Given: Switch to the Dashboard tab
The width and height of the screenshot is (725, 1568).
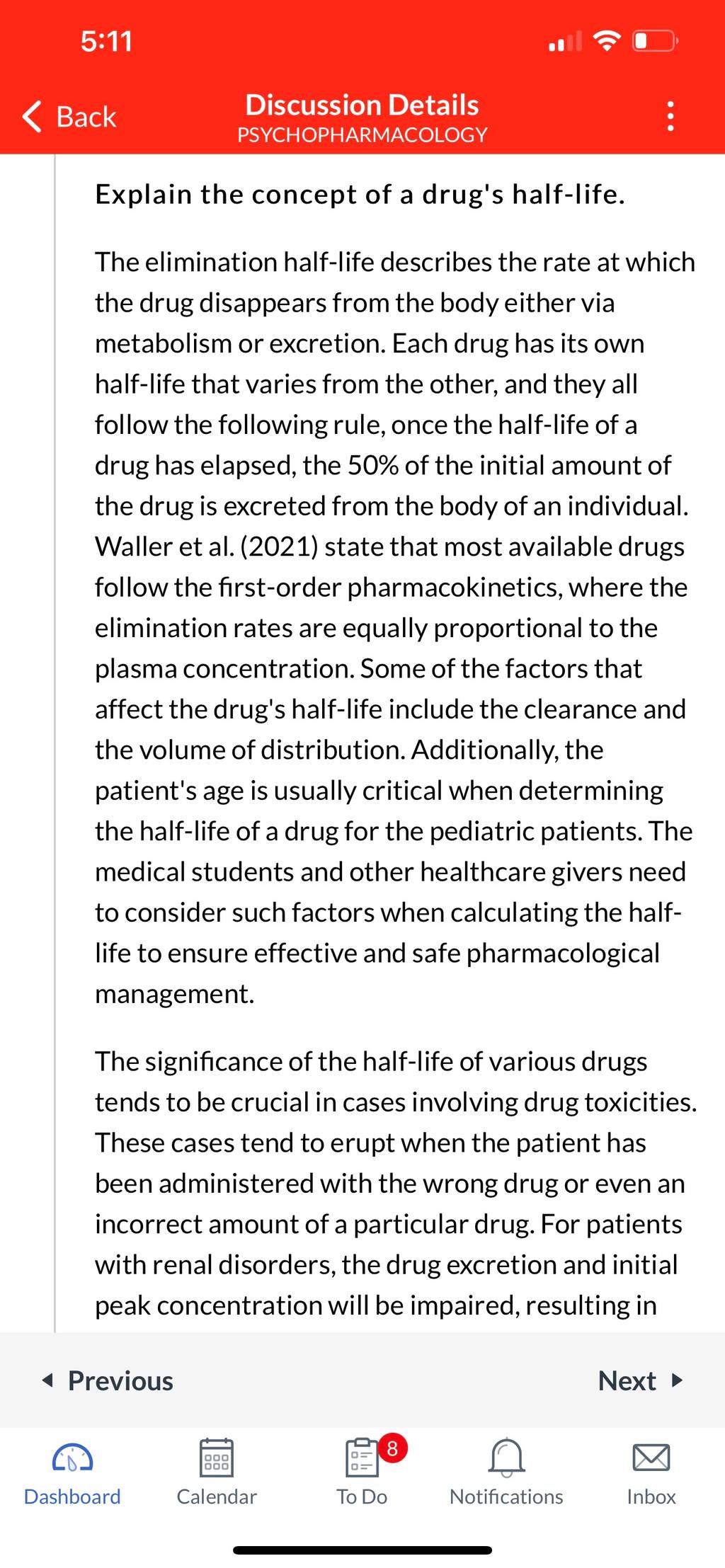Looking at the screenshot, I should [72, 1473].
